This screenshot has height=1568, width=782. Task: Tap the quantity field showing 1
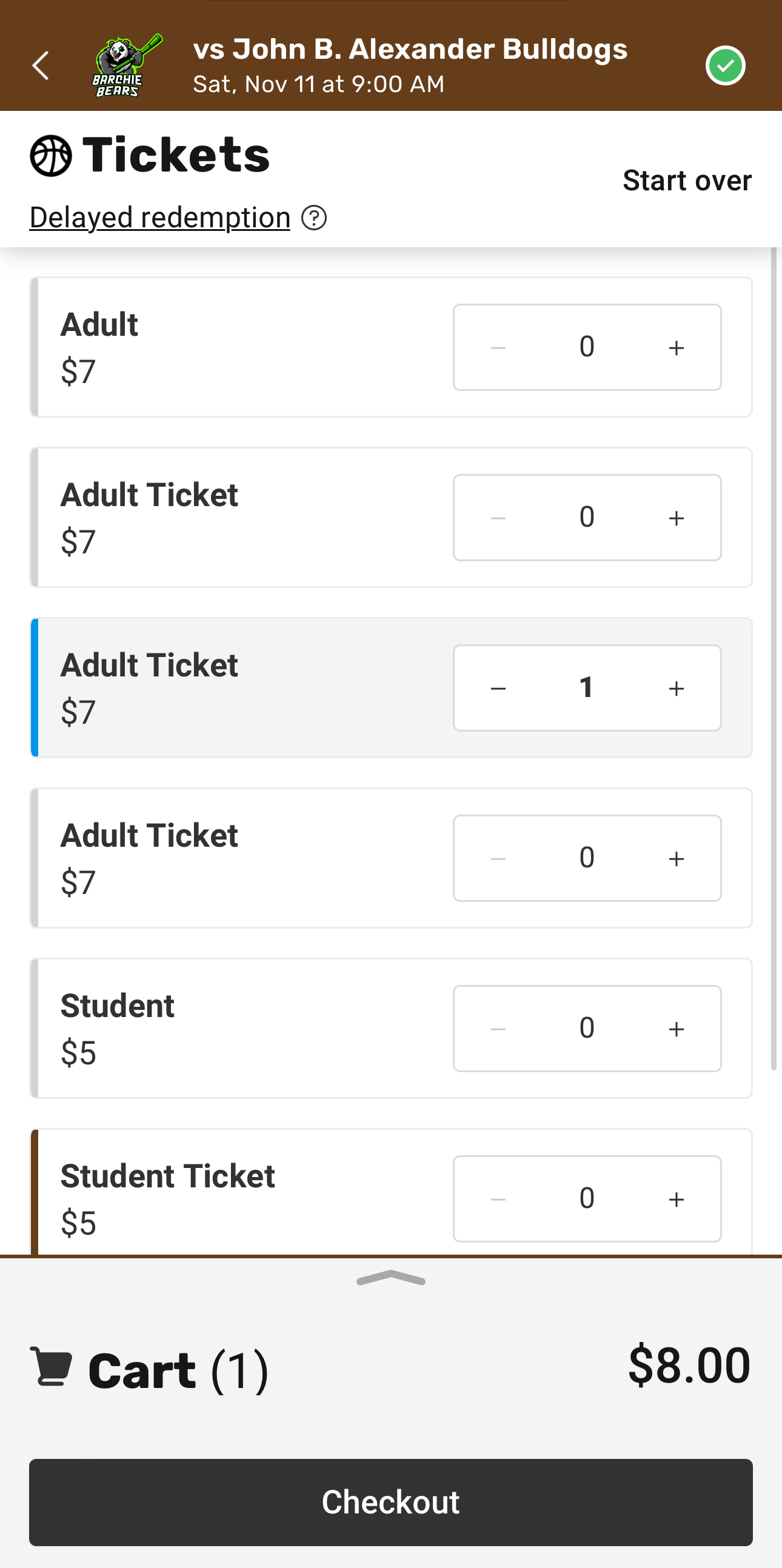[x=586, y=687]
